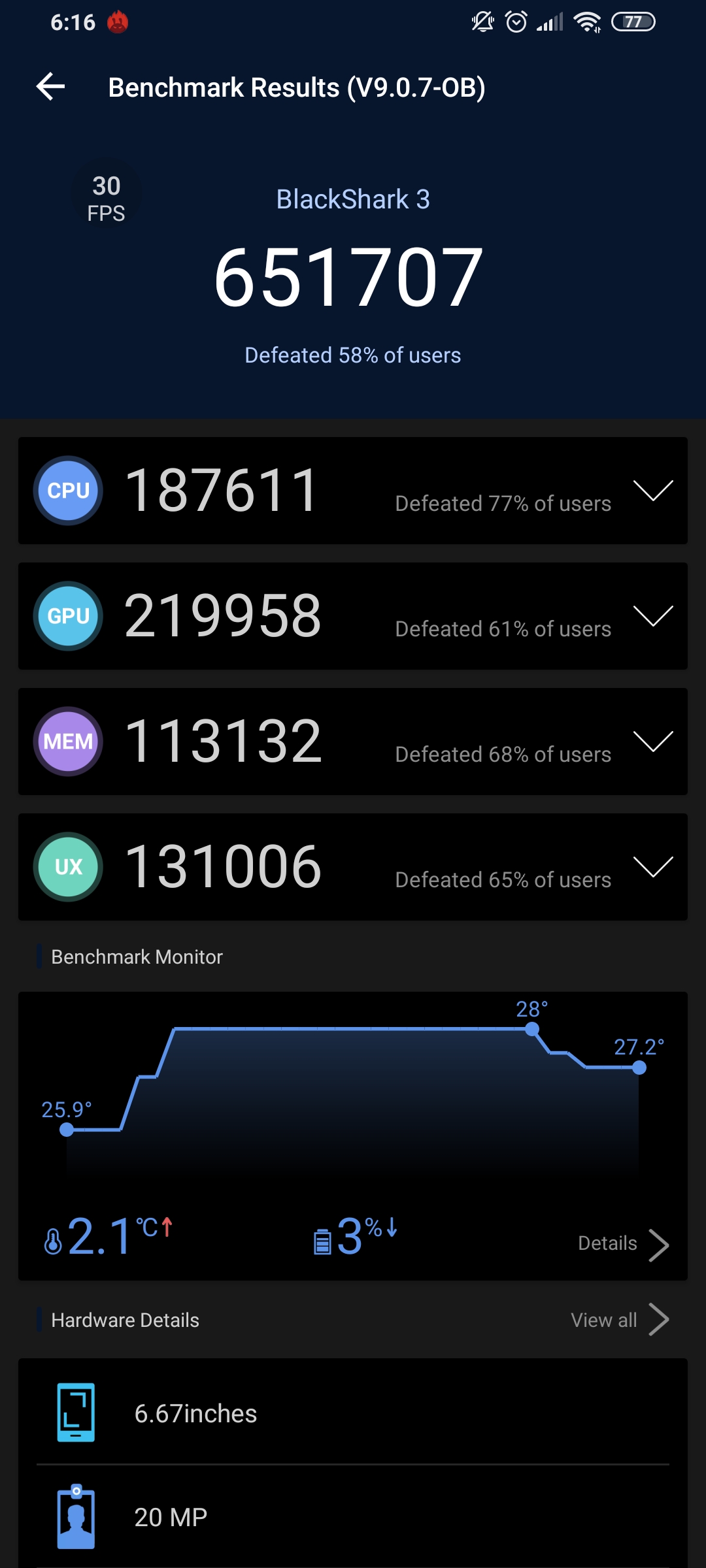
Task: Expand the UX score section
Action: tap(653, 867)
